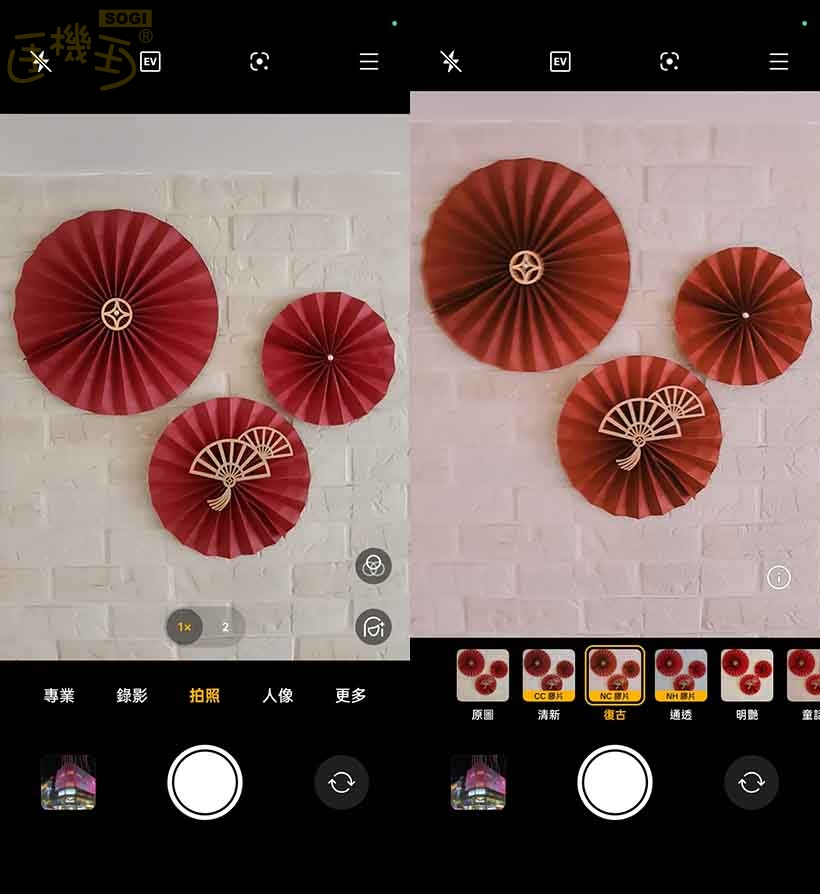
Task: Switch to 人像 portrait mode
Action: pyautogui.click(x=278, y=696)
